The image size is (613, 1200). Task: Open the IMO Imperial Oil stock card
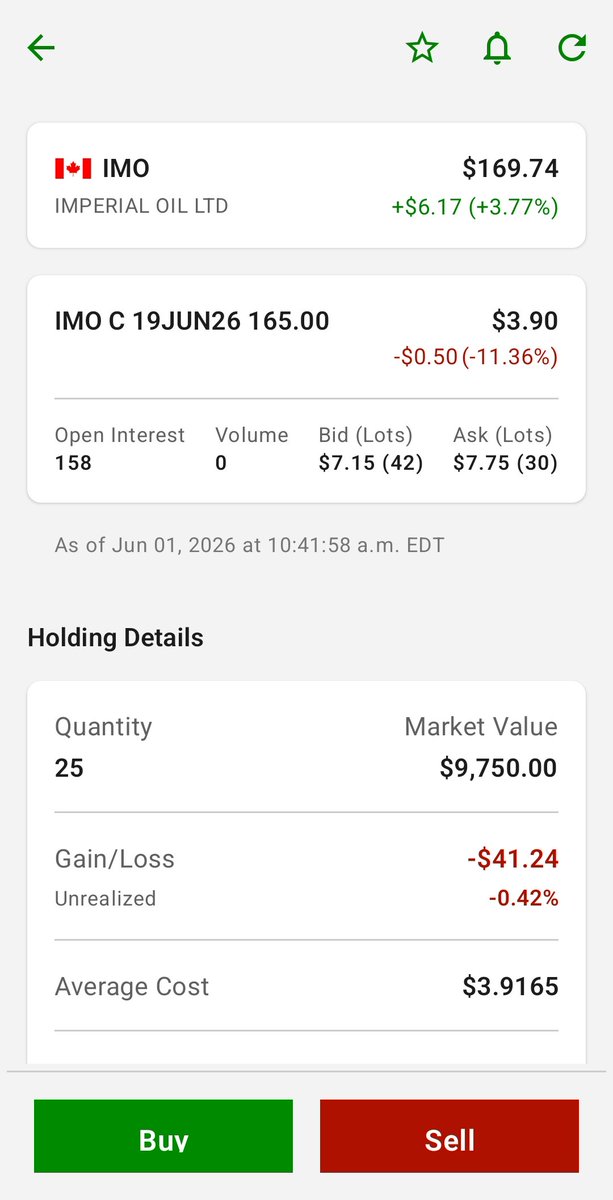pos(306,186)
